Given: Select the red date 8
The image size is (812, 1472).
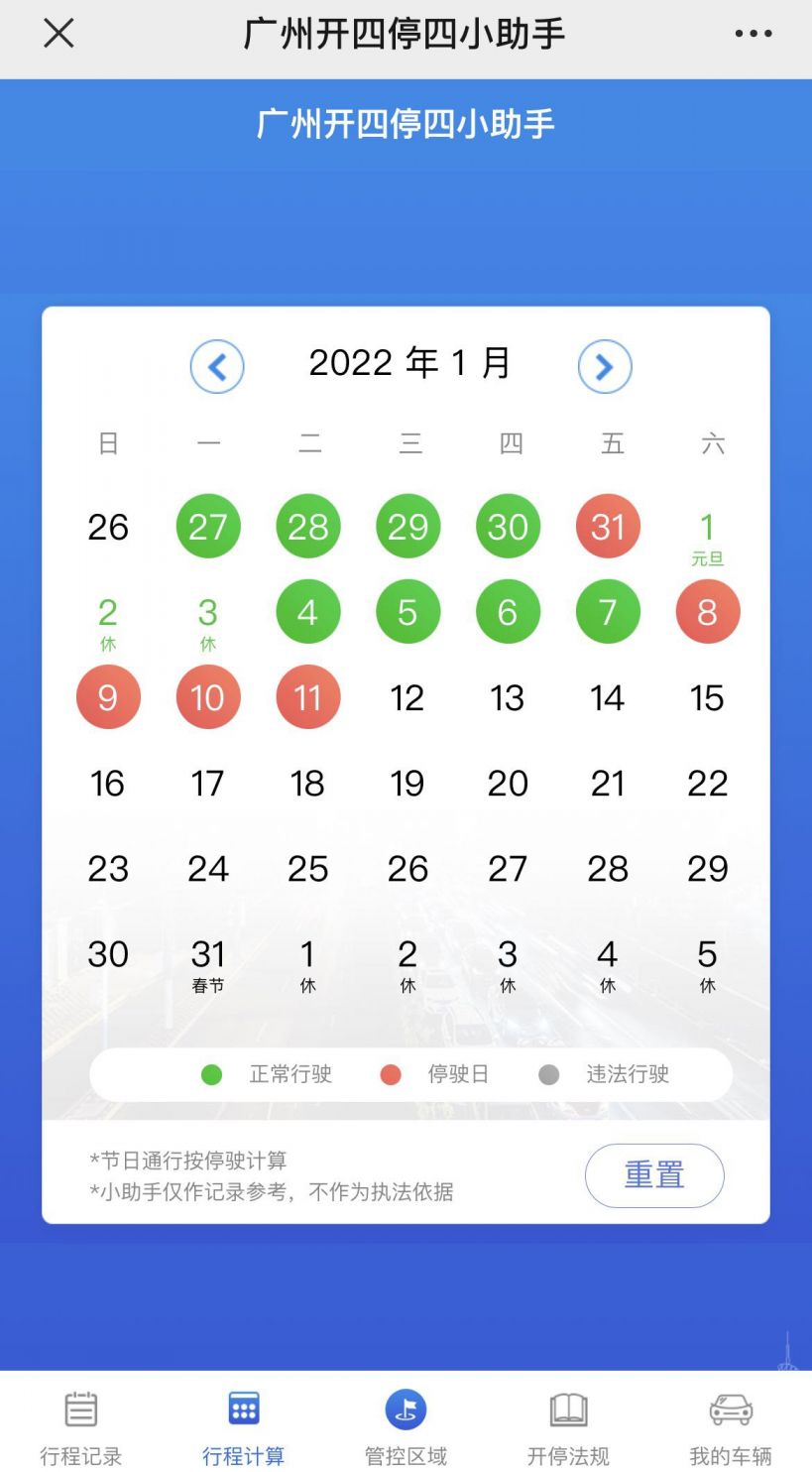Looking at the screenshot, I should (708, 612).
